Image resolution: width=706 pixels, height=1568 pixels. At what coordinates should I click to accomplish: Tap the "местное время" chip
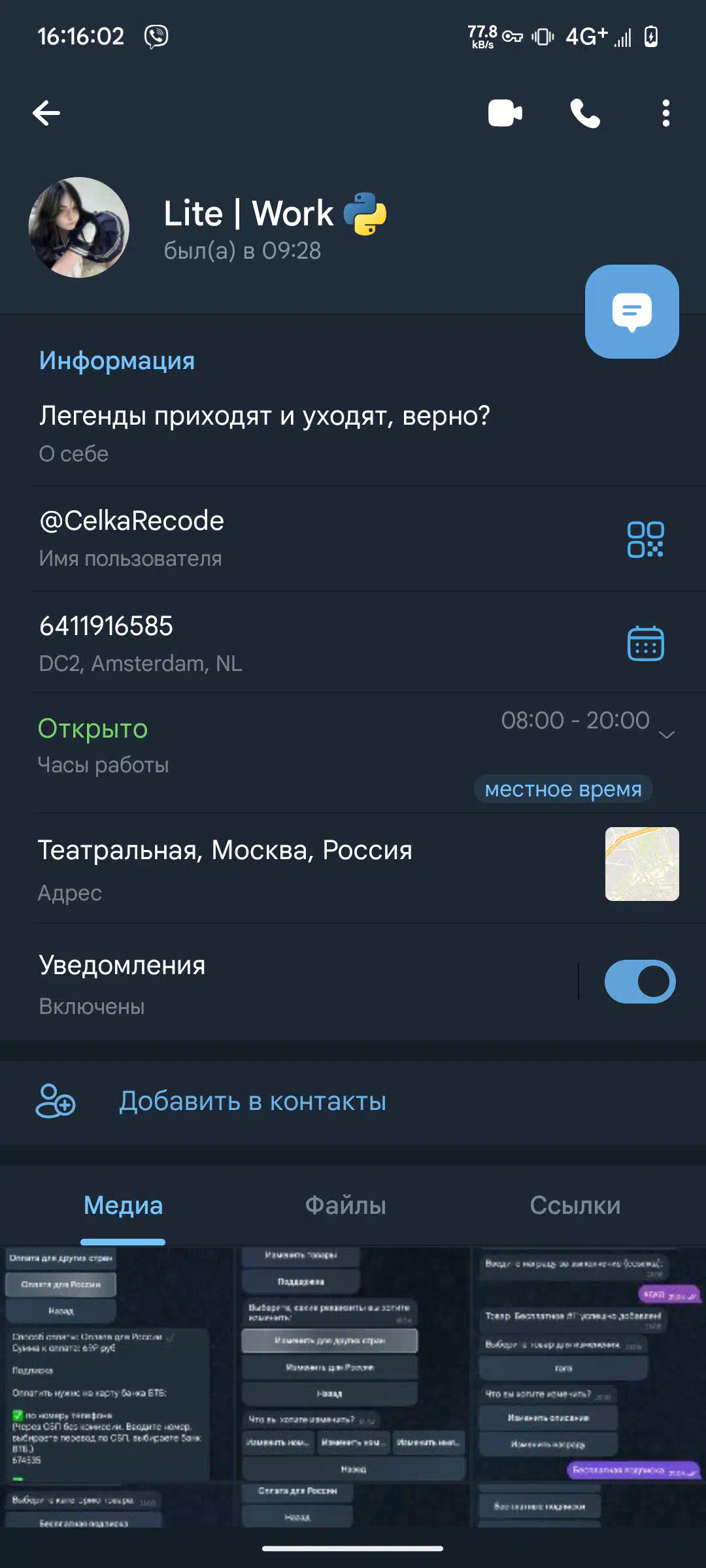point(563,789)
